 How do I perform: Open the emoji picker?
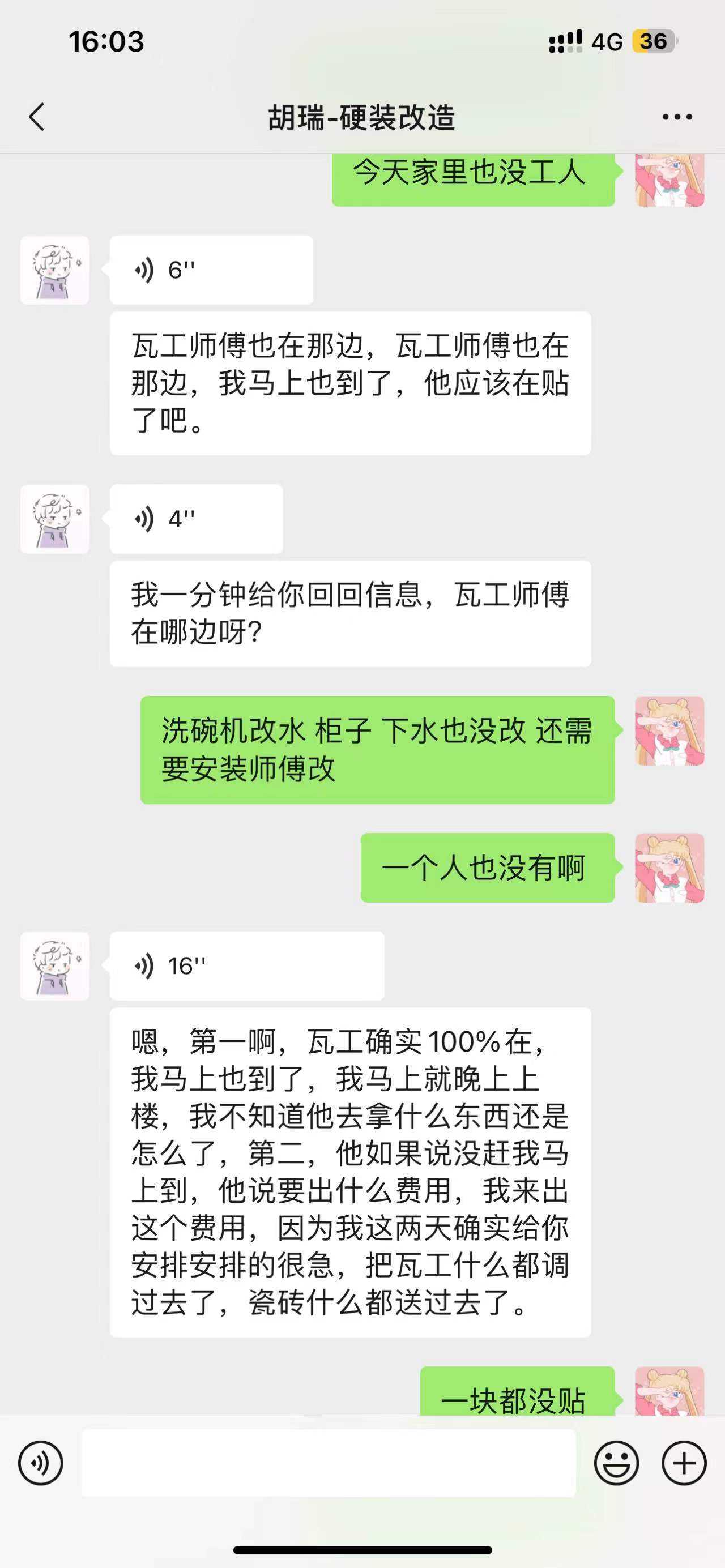point(616,1463)
